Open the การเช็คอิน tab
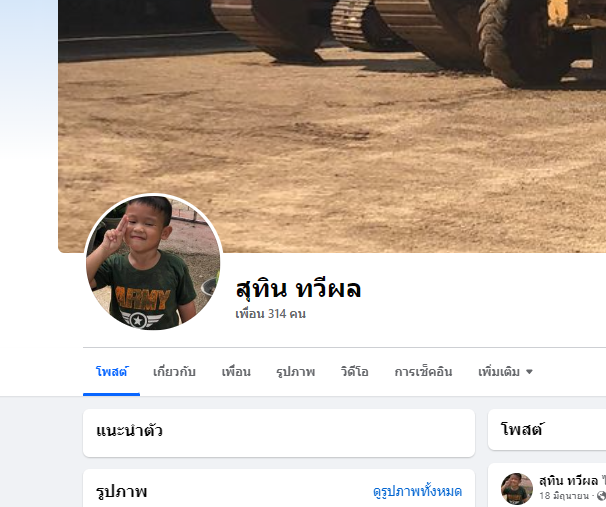Viewport: 606px width, 507px height. [423, 372]
